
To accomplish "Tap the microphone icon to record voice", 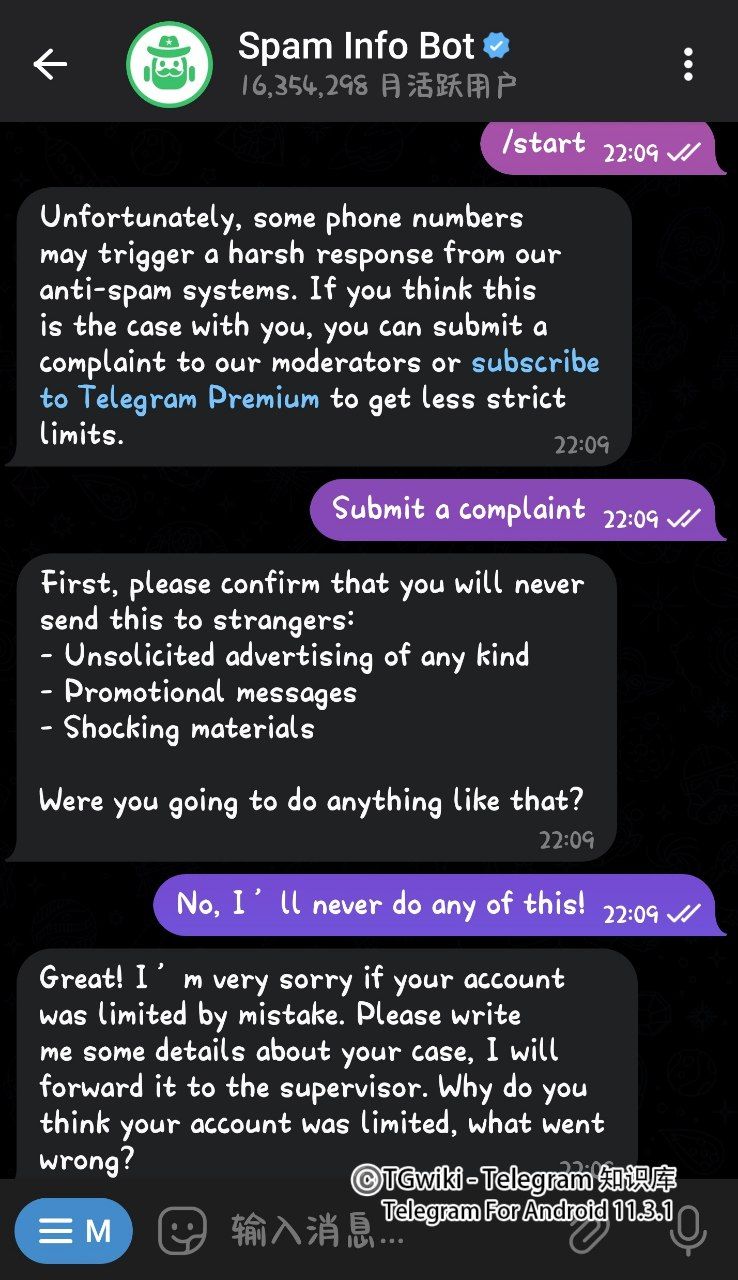I will pos(686,1230).
